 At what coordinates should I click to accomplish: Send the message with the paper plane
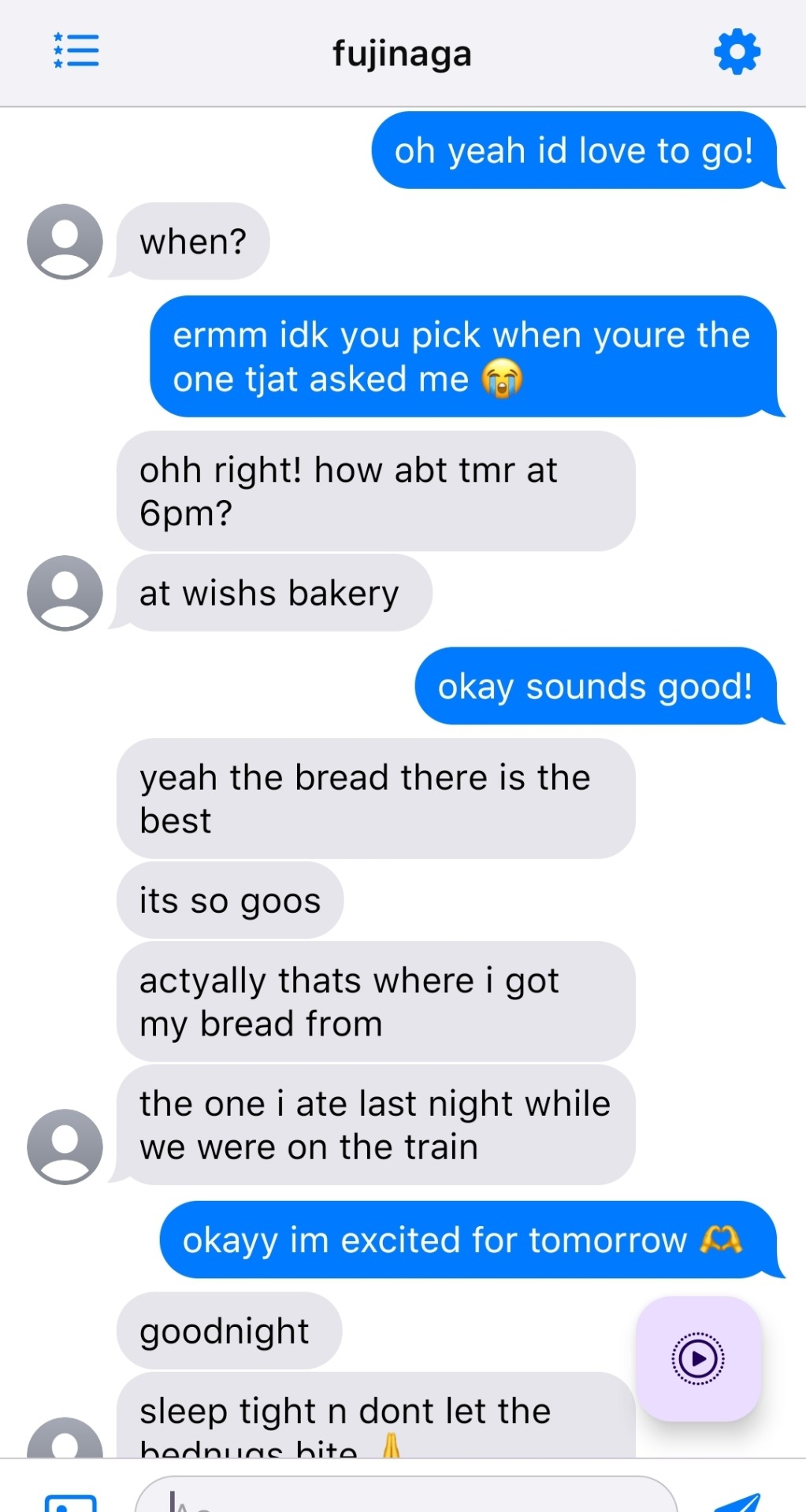click(x=737, y=1500)
